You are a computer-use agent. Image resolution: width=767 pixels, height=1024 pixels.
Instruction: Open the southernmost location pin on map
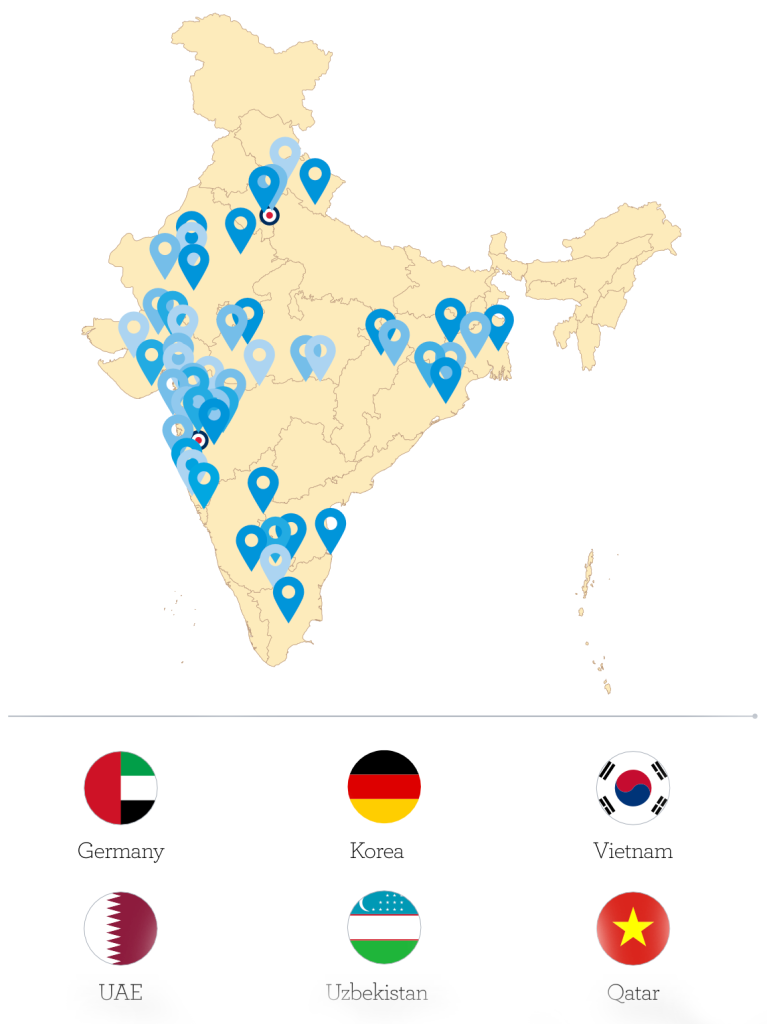pos(288,595)
